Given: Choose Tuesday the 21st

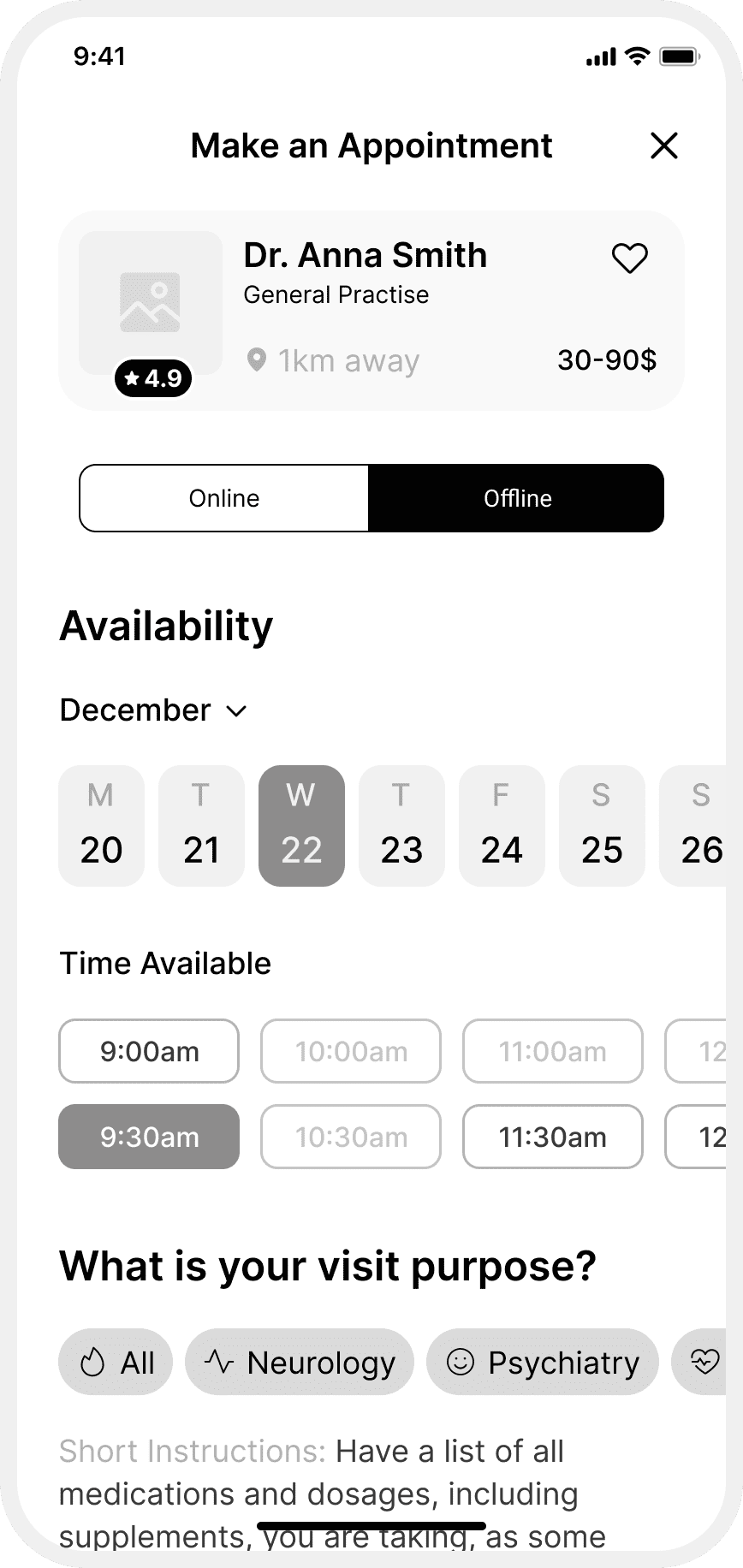Looking at the screenshot, I should [x=201, y=825].
